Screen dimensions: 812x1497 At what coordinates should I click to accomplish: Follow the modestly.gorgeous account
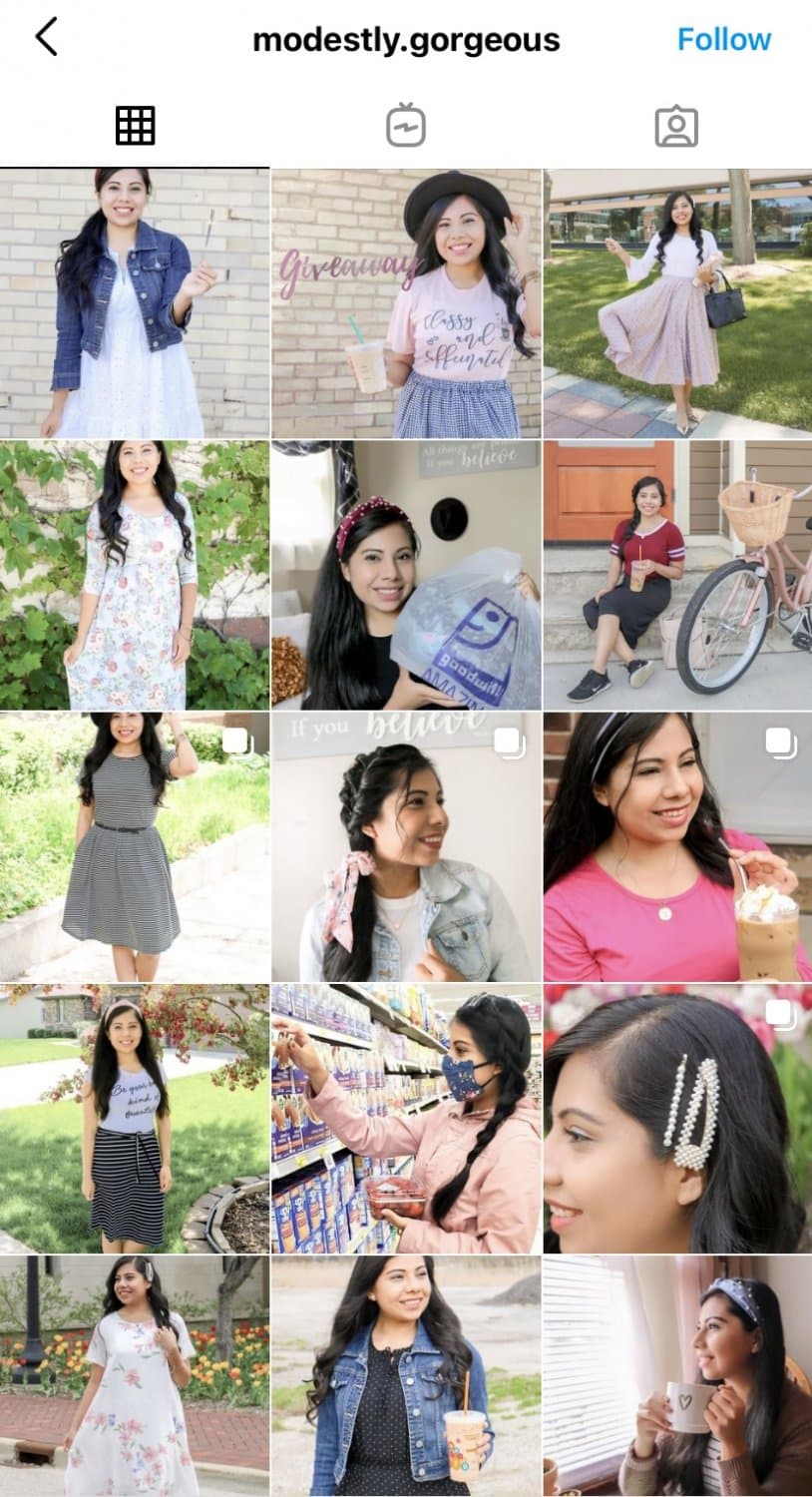(723, 39)
